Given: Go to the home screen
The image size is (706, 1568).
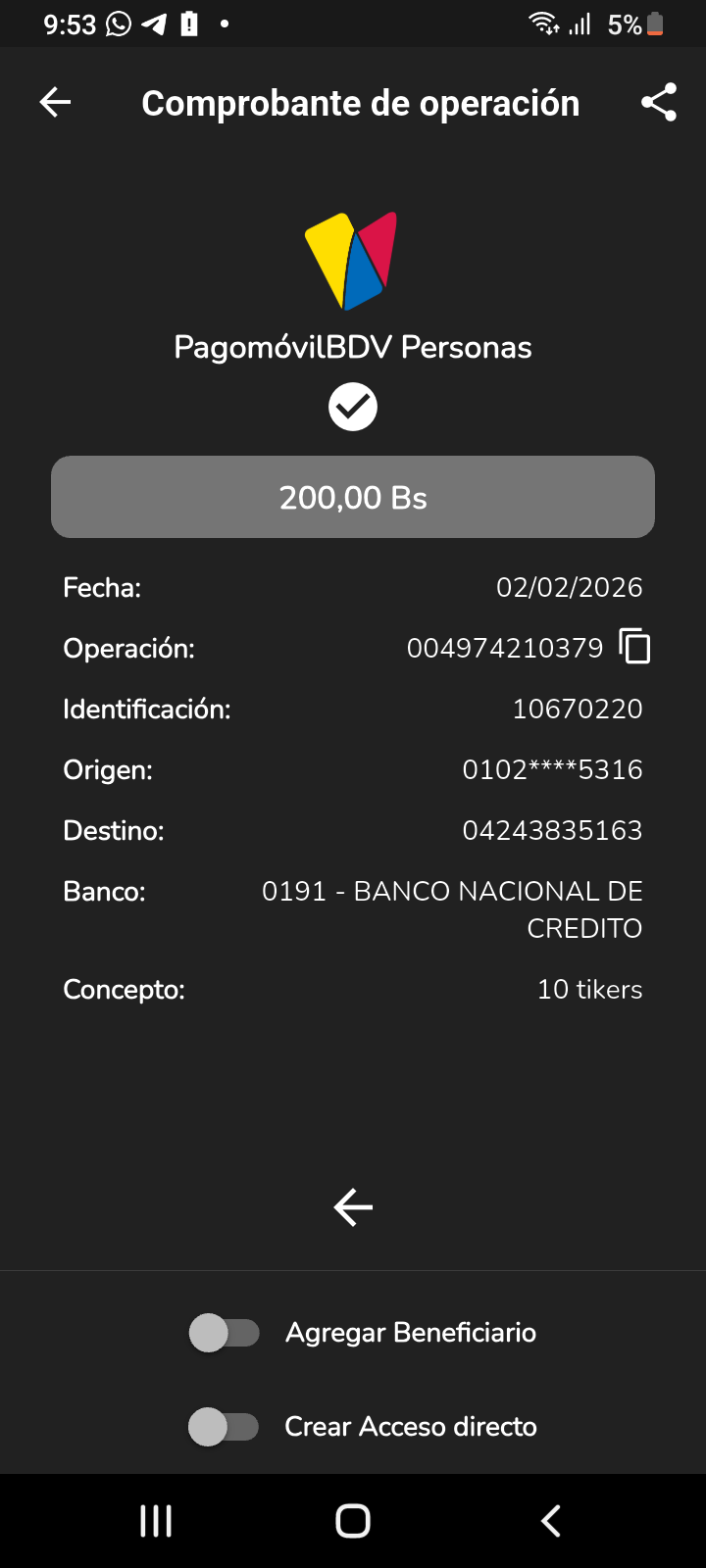Looking at the screenshot, I should click(353, 1521).
